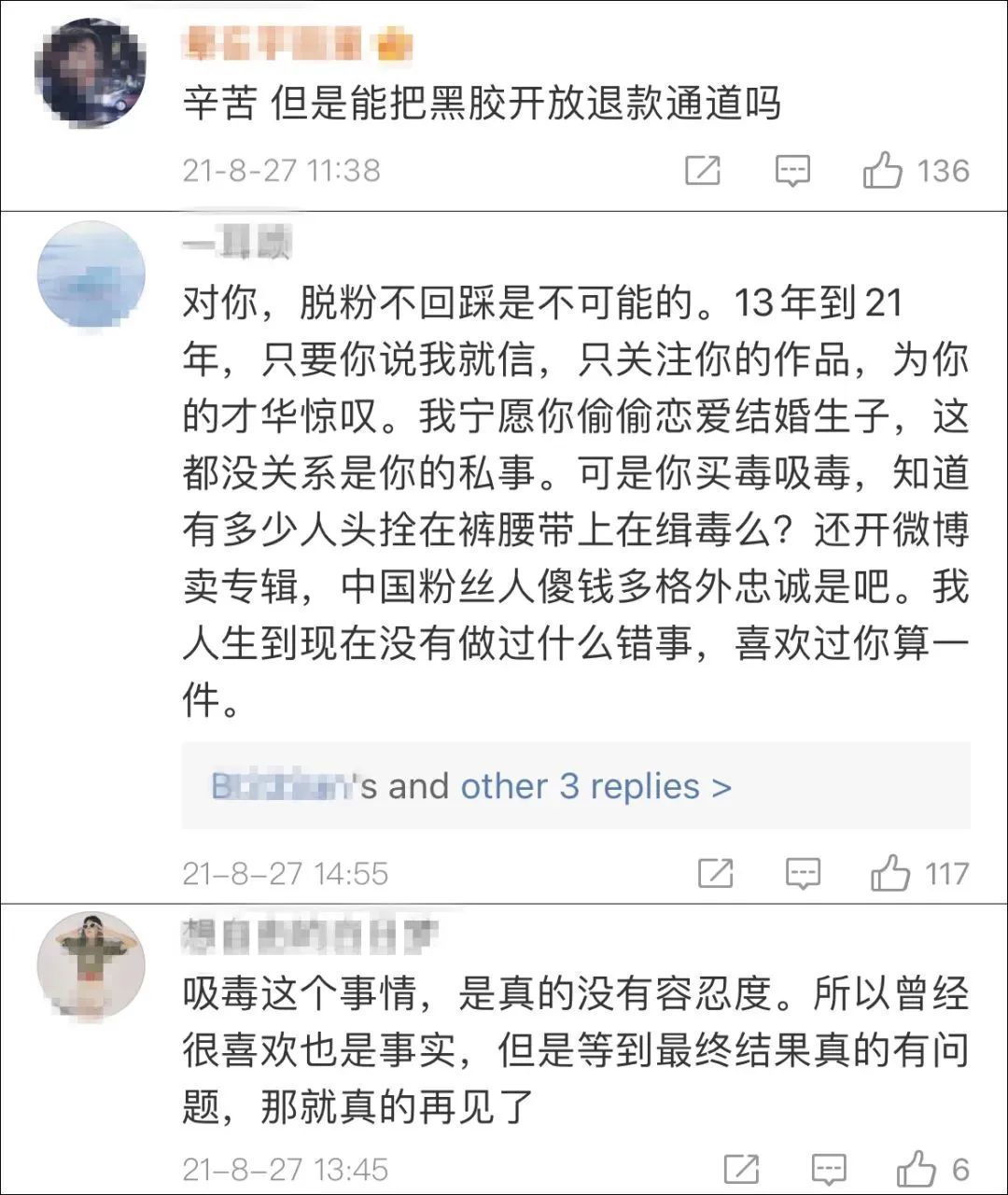Share the comment with 6 likes
The width and height of the screenshot is (1008, 1195).
(x=741, y=1169)
